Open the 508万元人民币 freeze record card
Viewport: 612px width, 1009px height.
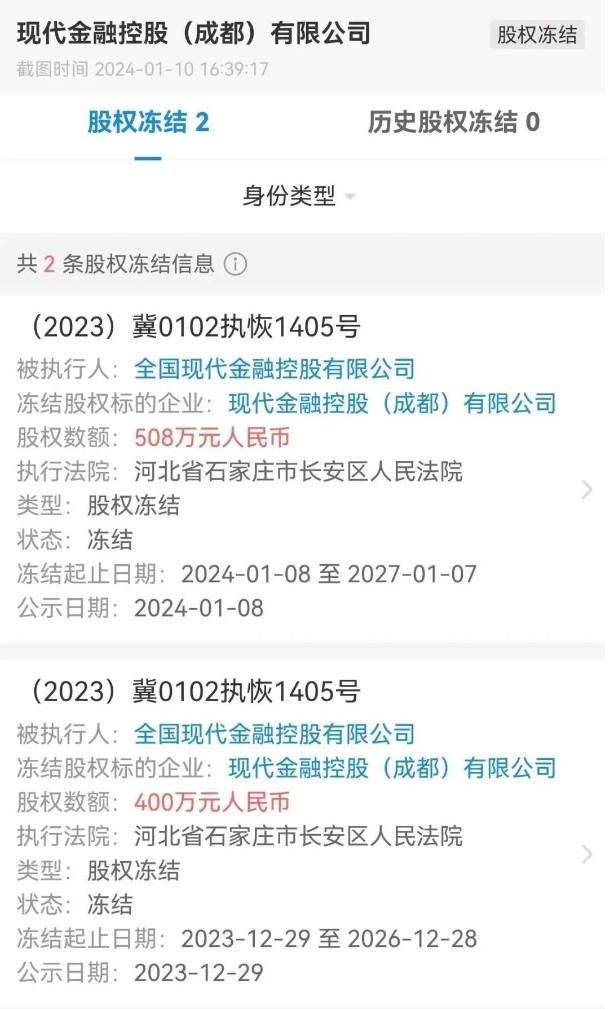click(x=587, y=489)
